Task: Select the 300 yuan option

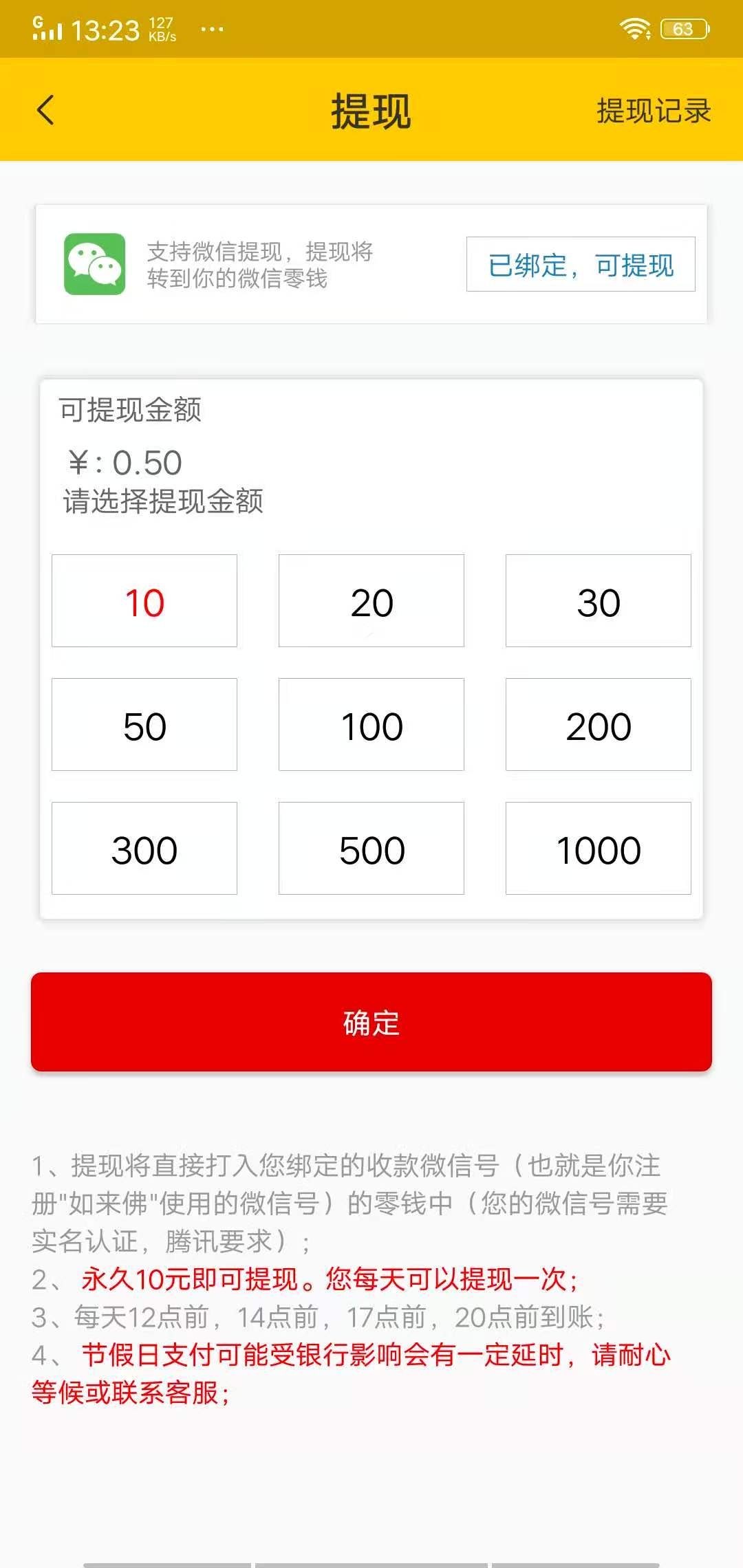Action: [144, 848]
